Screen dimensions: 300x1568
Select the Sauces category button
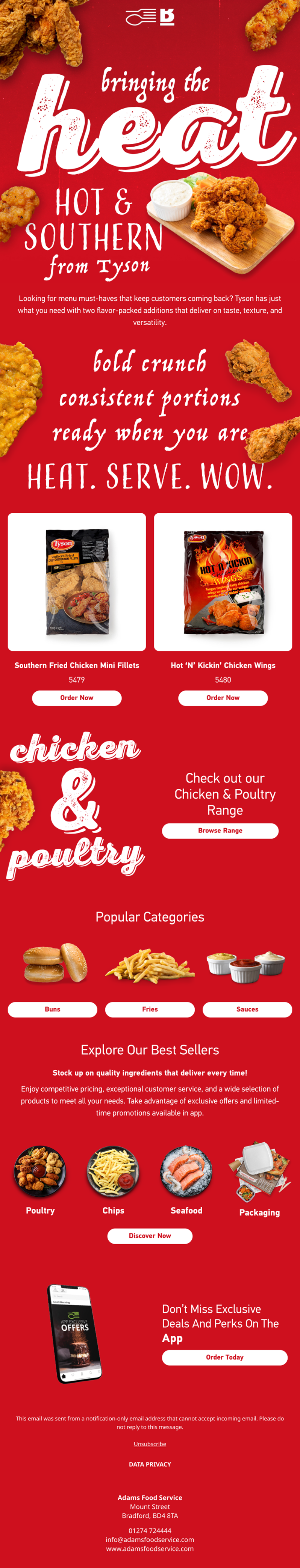(x=247, y=1009)
